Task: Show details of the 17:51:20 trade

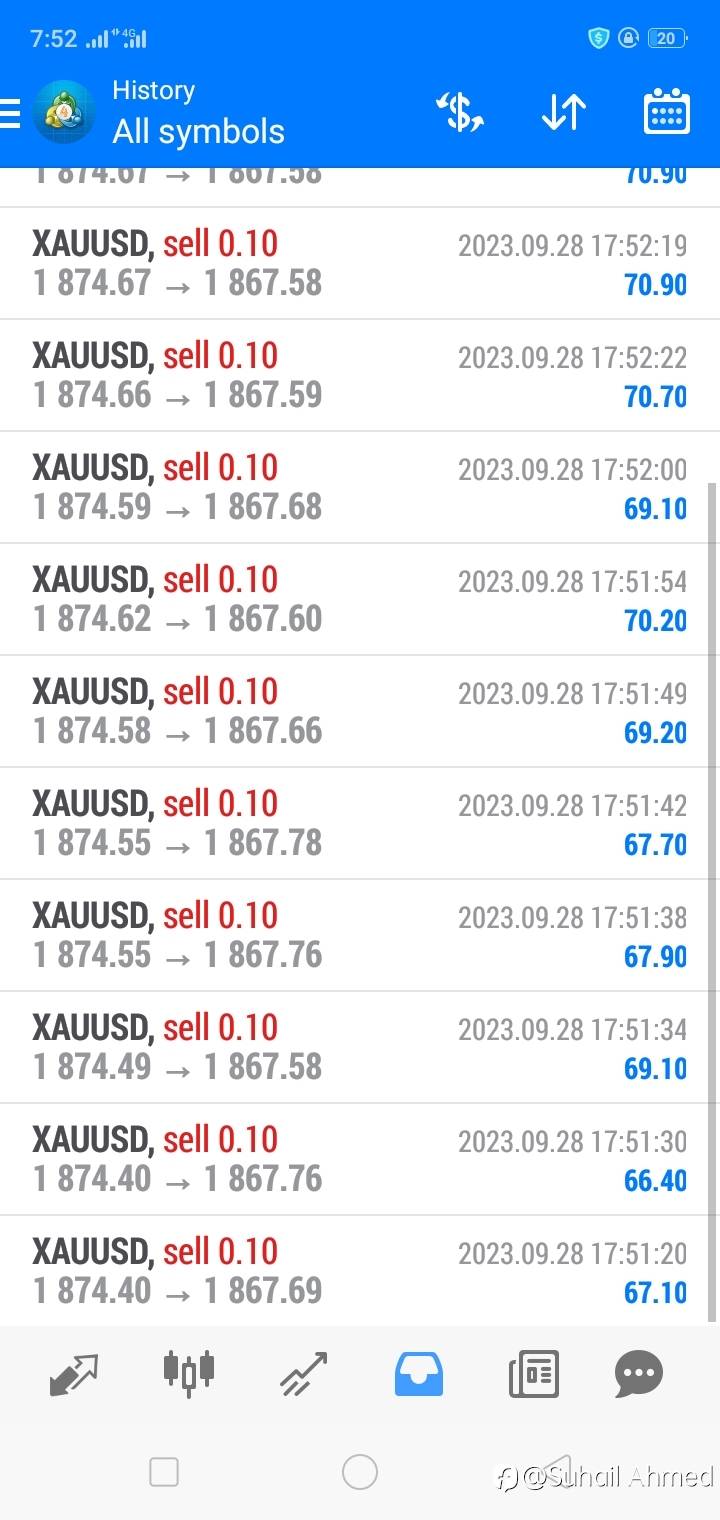Action: pyautogui.click(x=360, y=1272)
